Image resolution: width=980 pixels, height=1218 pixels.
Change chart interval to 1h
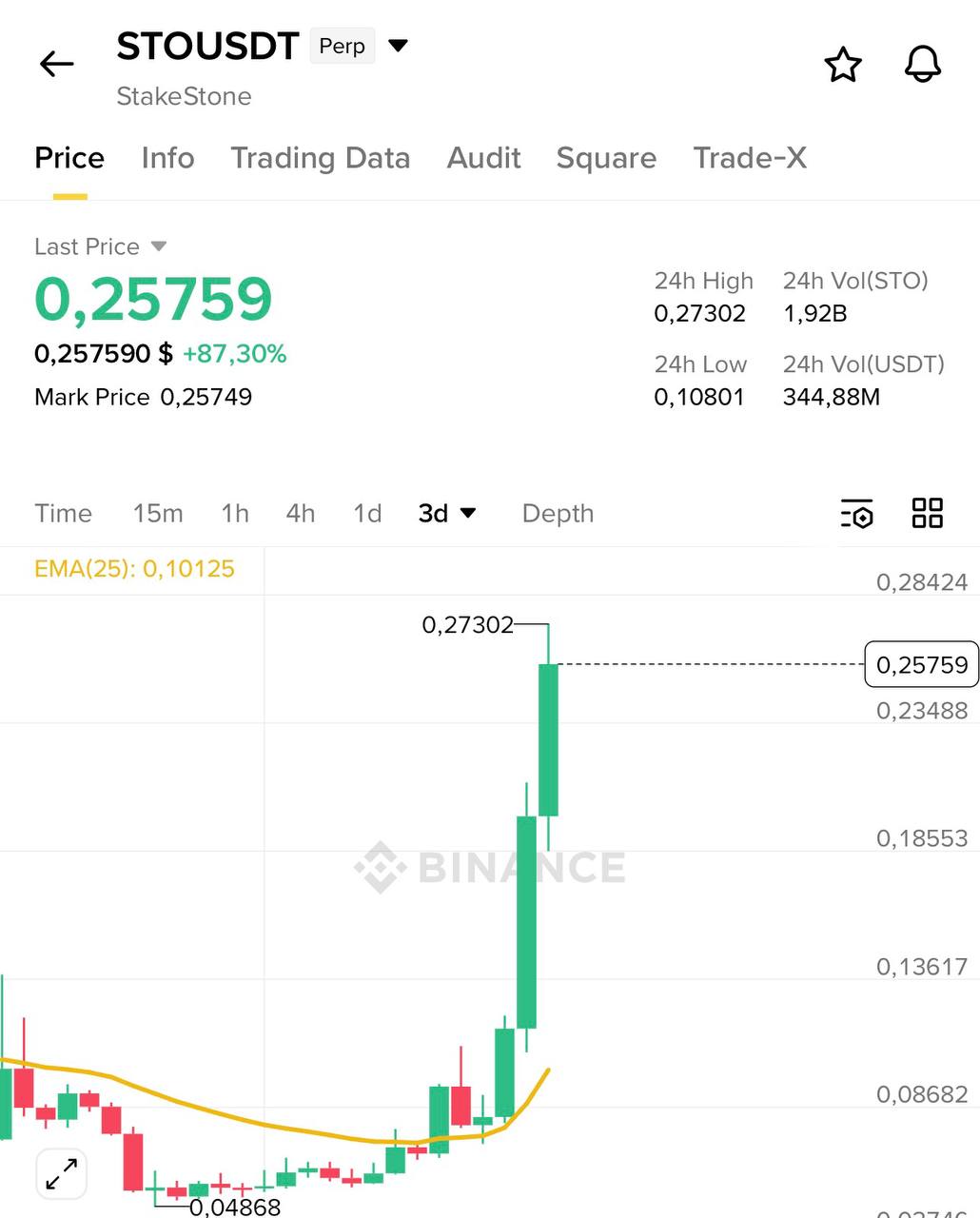[x=235, y=514]
